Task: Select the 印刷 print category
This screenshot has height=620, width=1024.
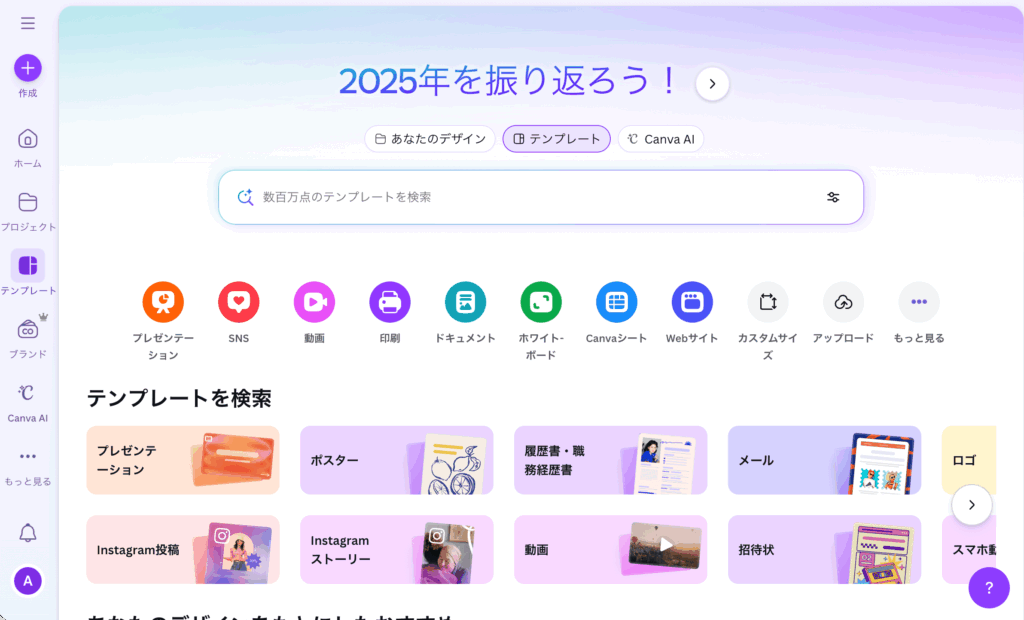Action: [390, 302]
